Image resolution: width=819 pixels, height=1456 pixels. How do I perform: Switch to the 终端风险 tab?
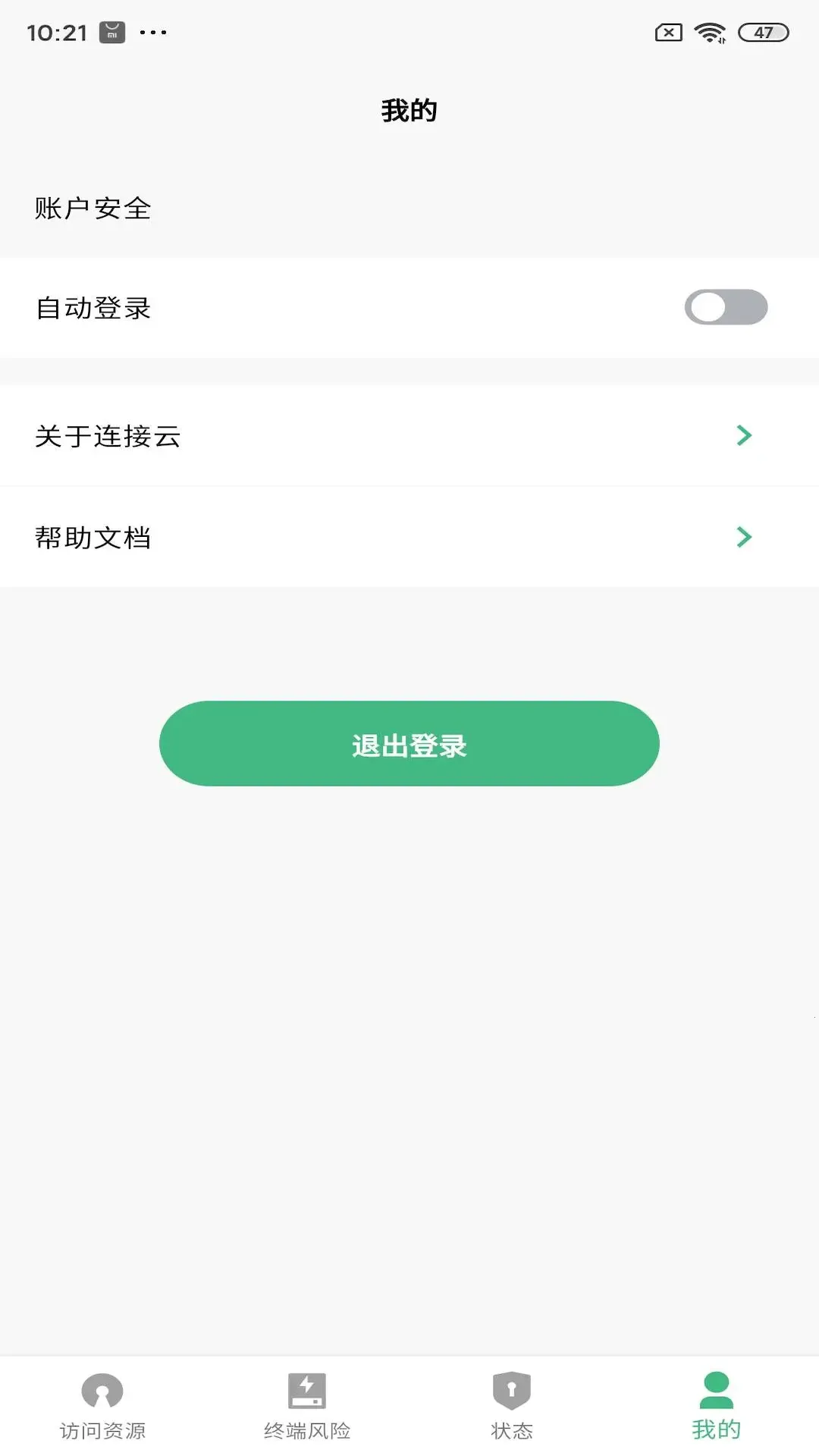(307, 1405)
